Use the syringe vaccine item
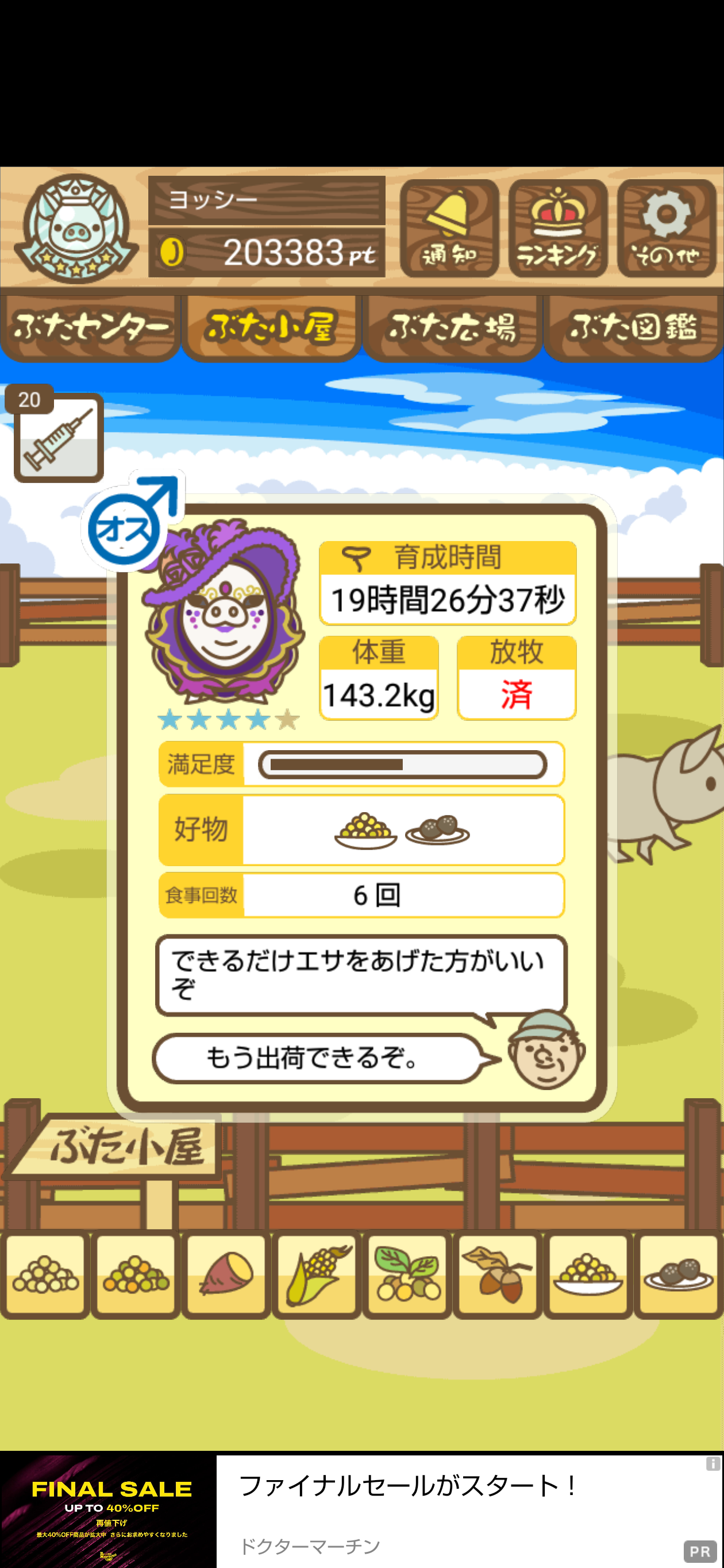 coord(59,437)
